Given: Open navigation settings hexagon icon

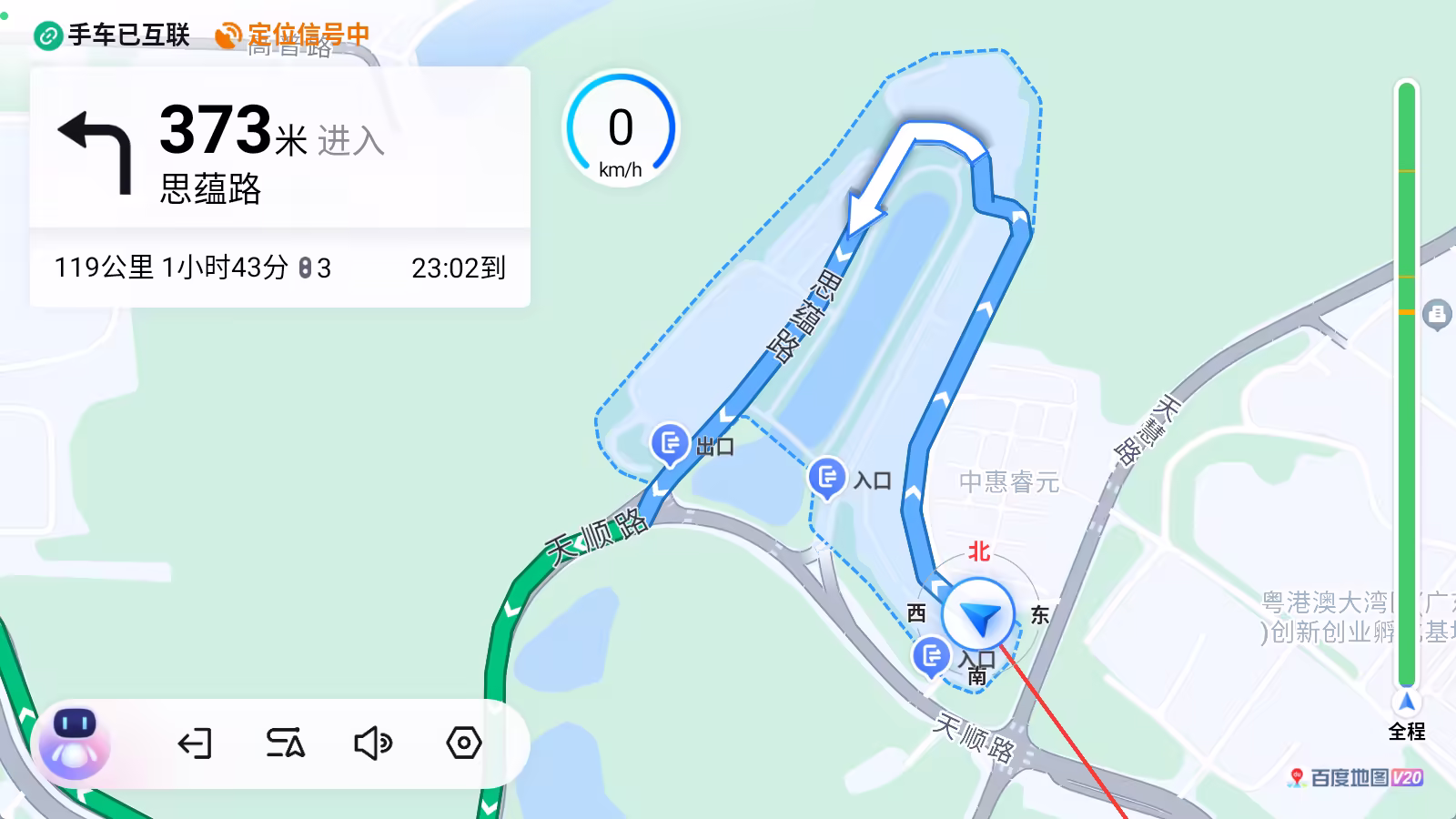Looking at the screenshot, I should click(x=463, y=743).
